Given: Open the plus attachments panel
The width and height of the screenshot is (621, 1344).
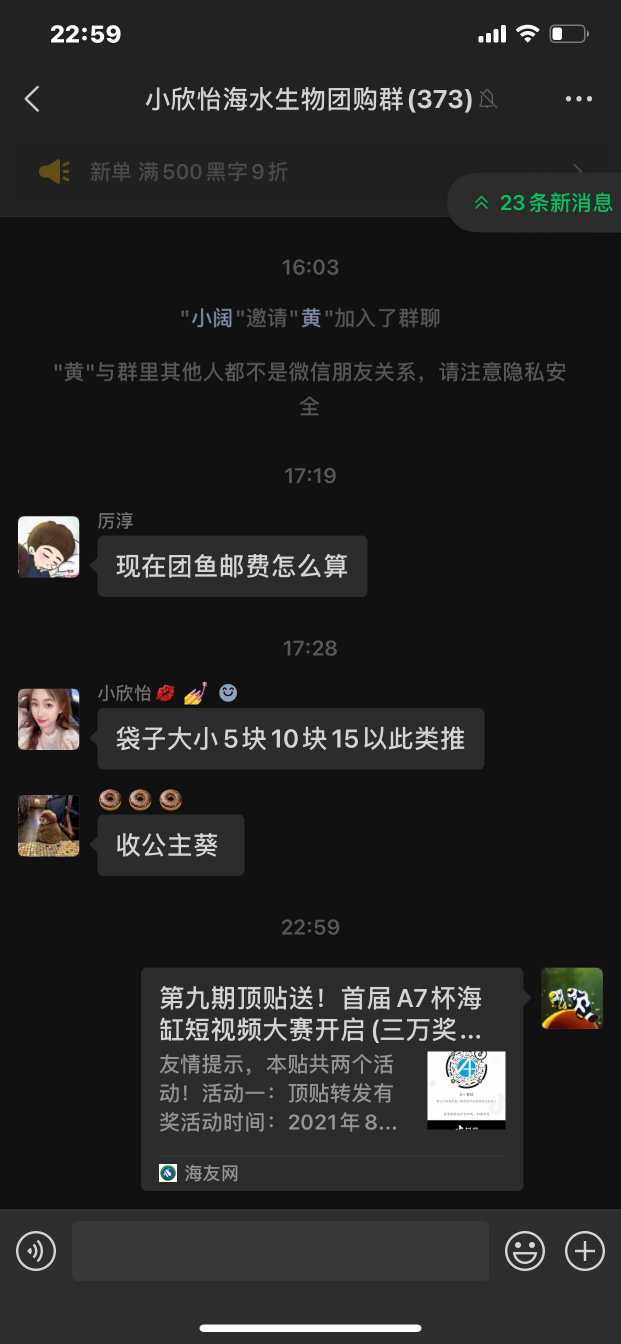Looking at the screenshot, I should click(x=585, y=1251).
